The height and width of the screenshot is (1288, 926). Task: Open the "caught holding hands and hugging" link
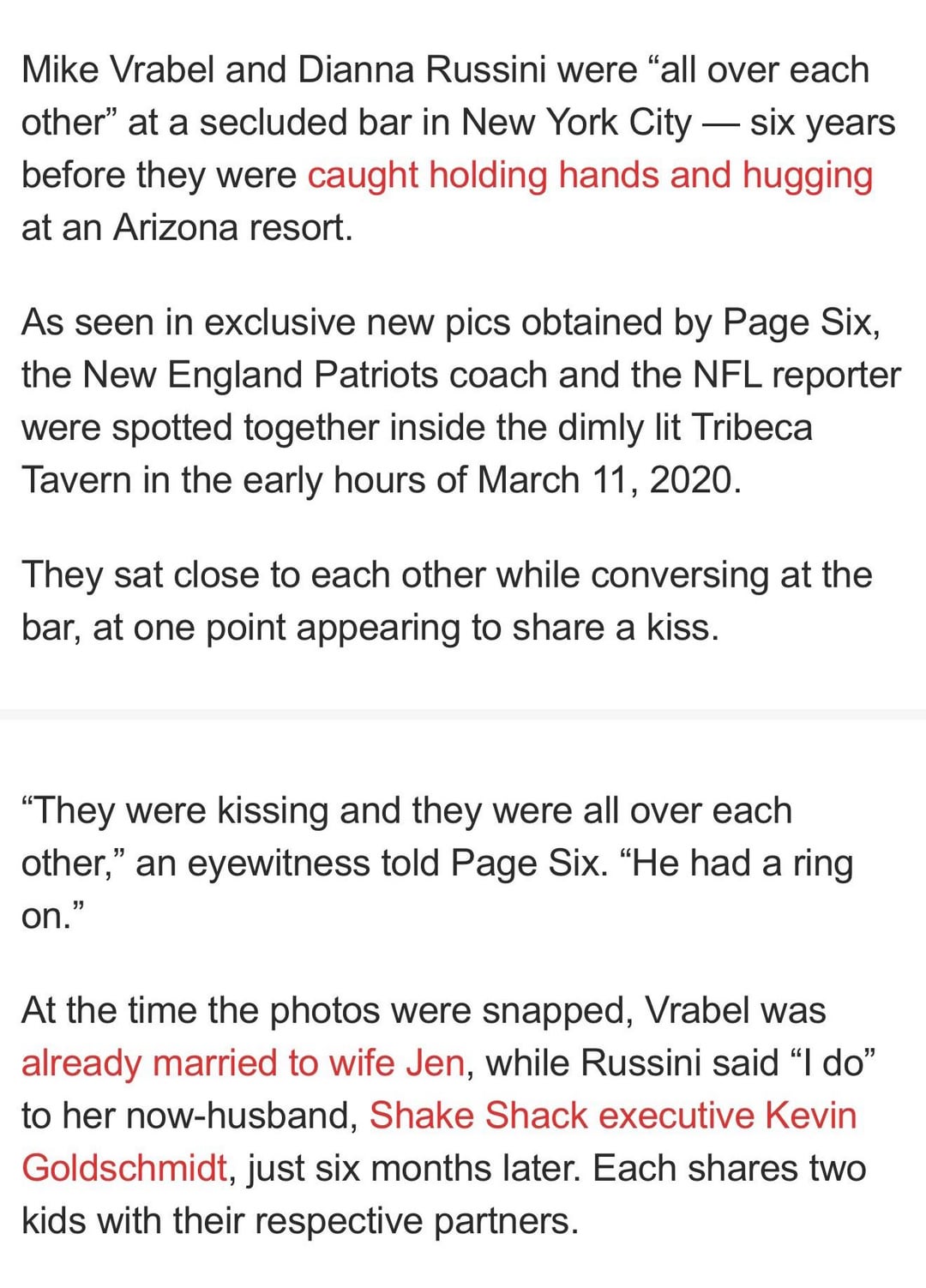[589, 176]
